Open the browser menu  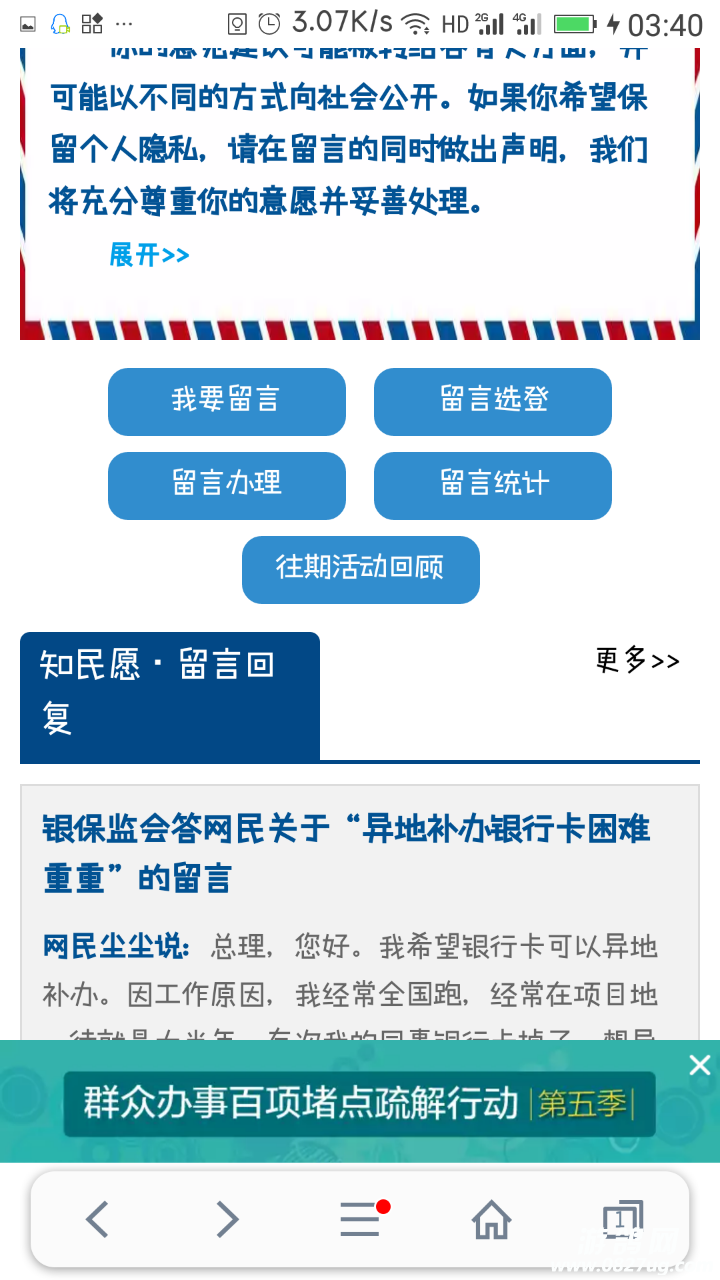point(360,1220)
